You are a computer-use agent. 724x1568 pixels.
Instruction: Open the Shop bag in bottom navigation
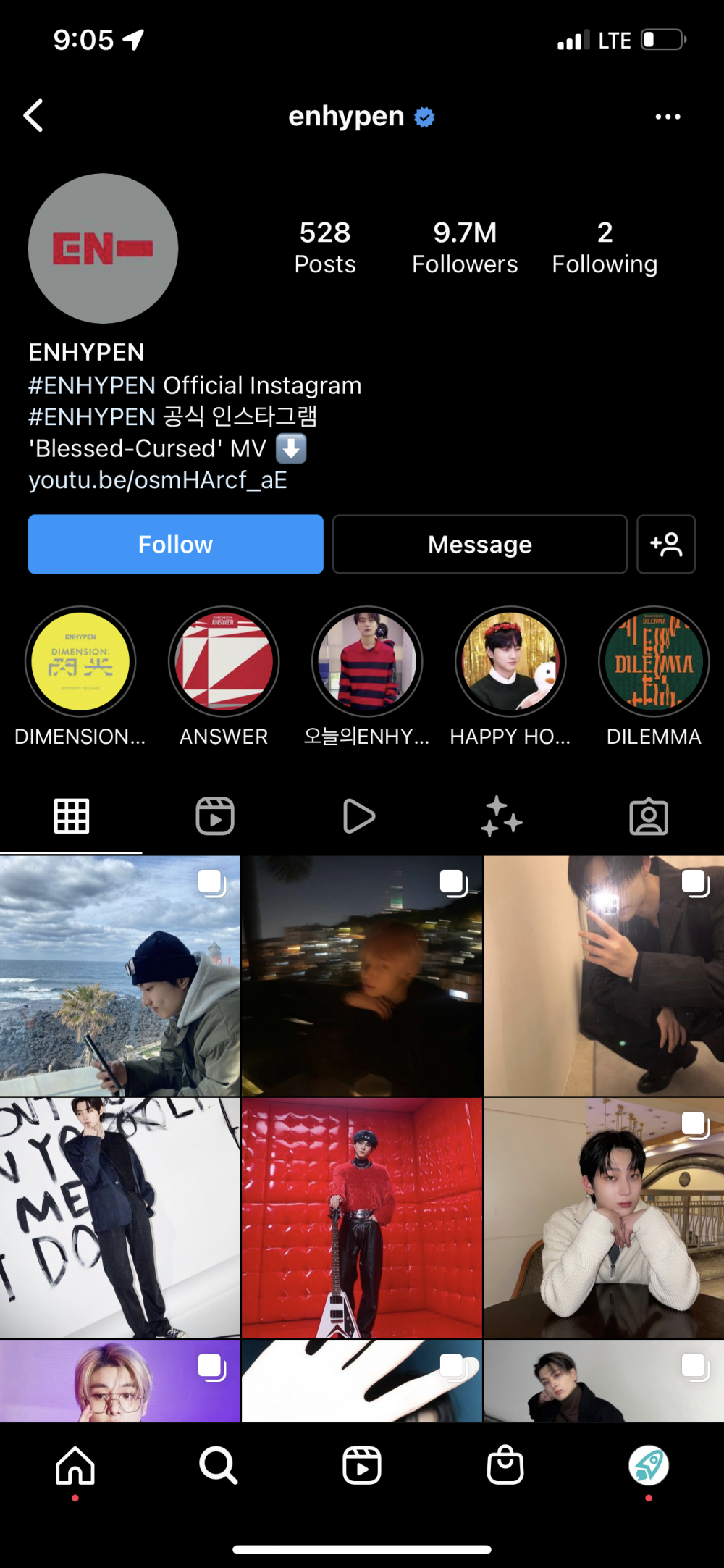click(505, 1466)
